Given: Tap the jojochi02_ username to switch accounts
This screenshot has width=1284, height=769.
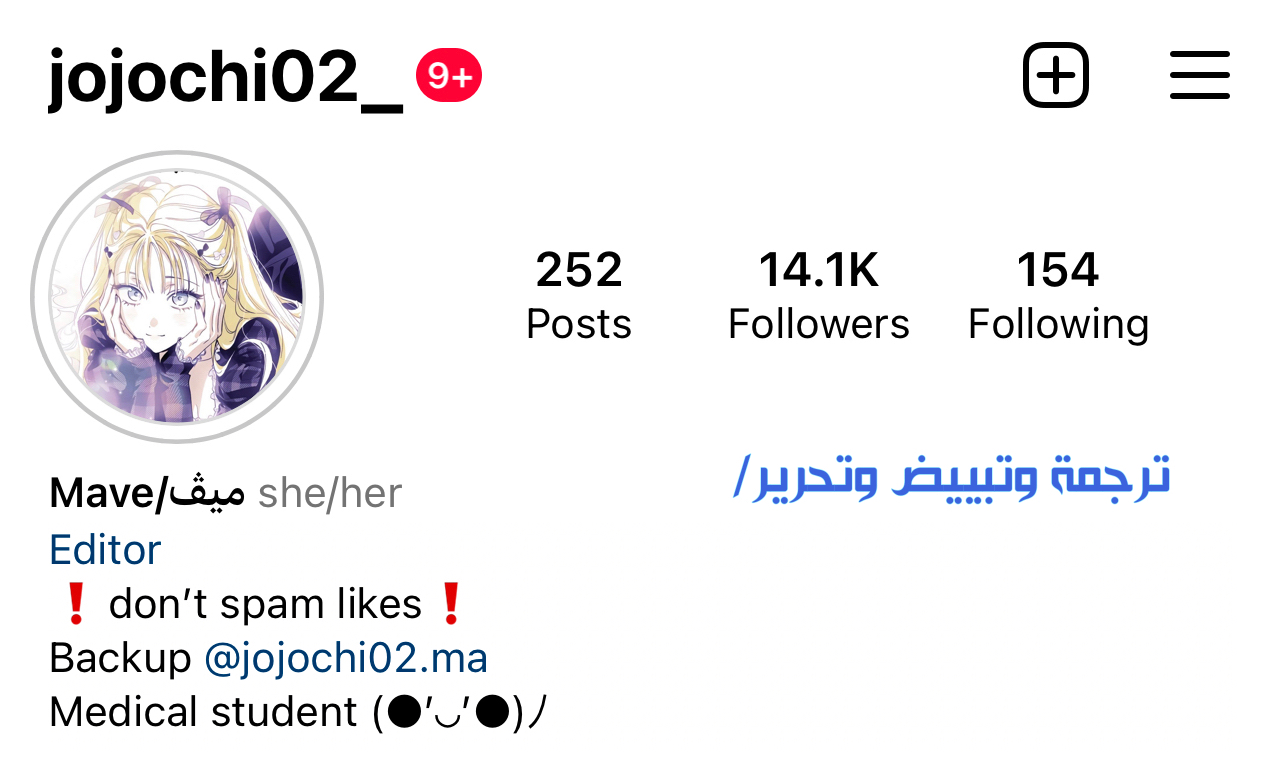Looking at the screenshot, I should tap(225, 77).
